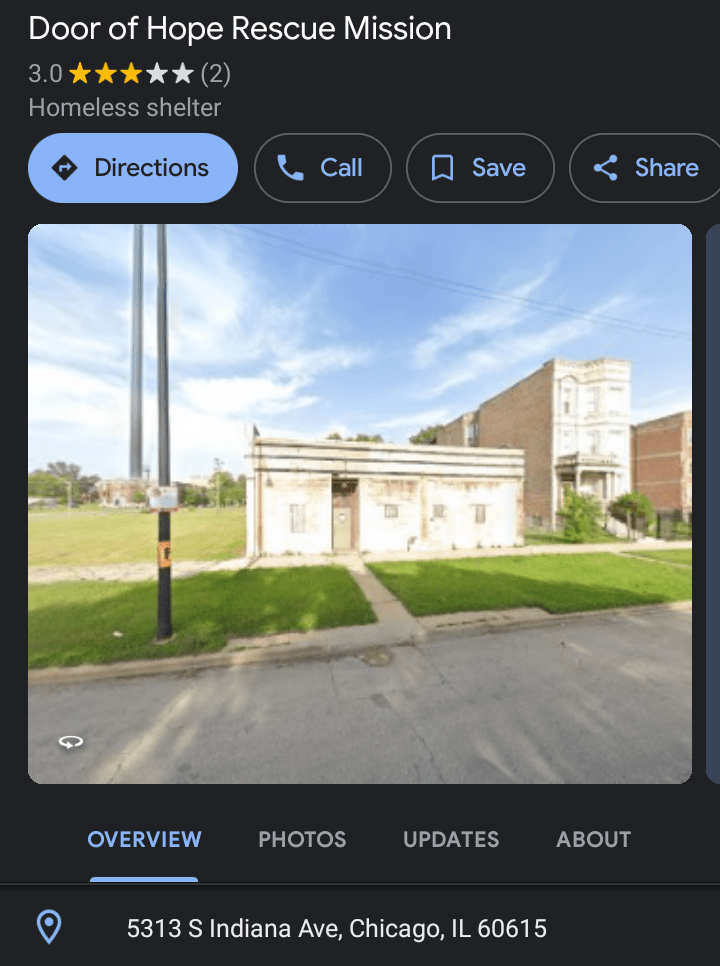Image resolution: width=720 pixels, height=966 pixels.
Task: Tap the 5313 S Indiana Ave address row
Action: coord(336,928)
